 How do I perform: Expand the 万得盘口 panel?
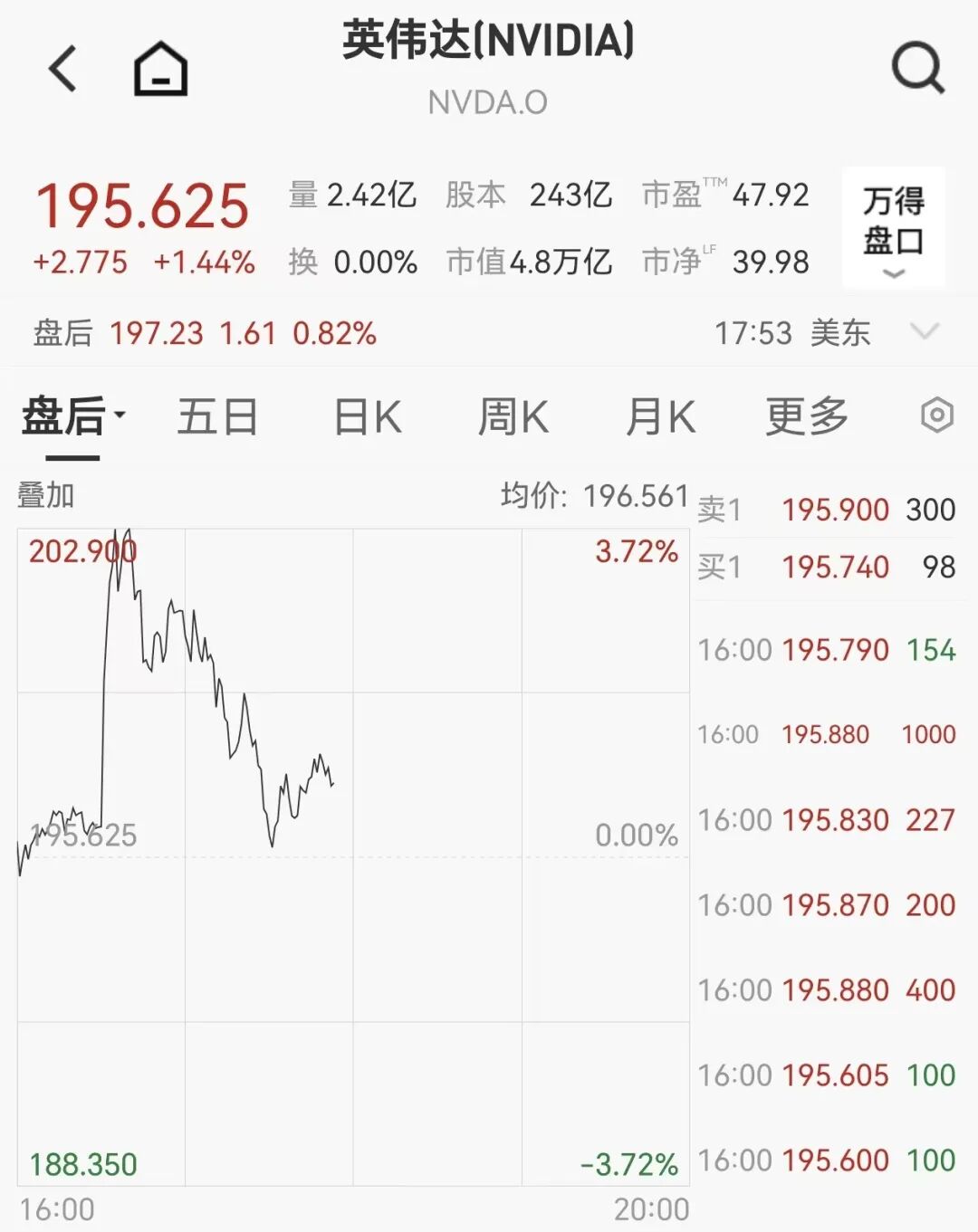click(893, 228)
